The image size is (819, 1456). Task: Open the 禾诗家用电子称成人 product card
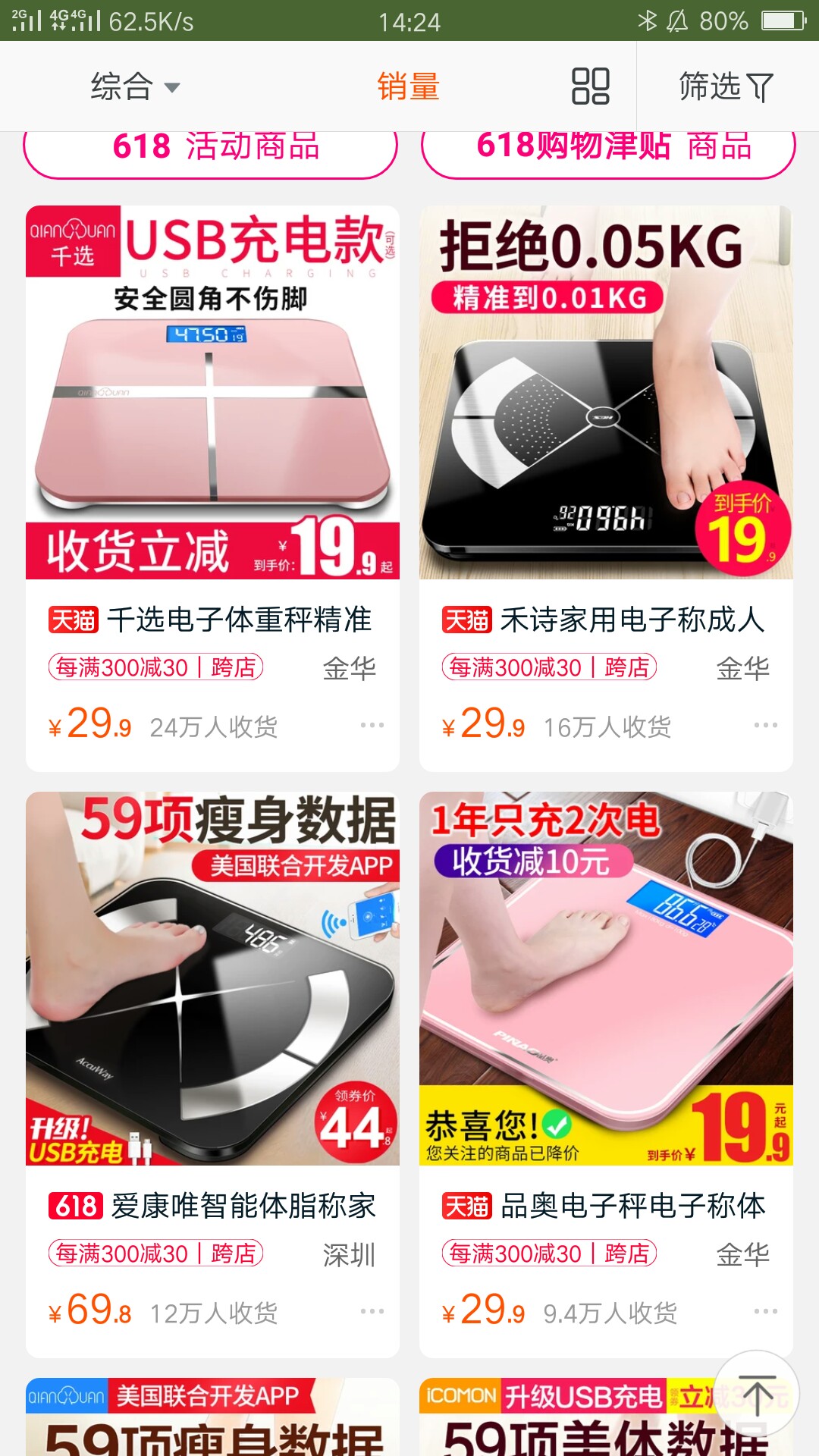pyautogui.click(x=606, y=488)
